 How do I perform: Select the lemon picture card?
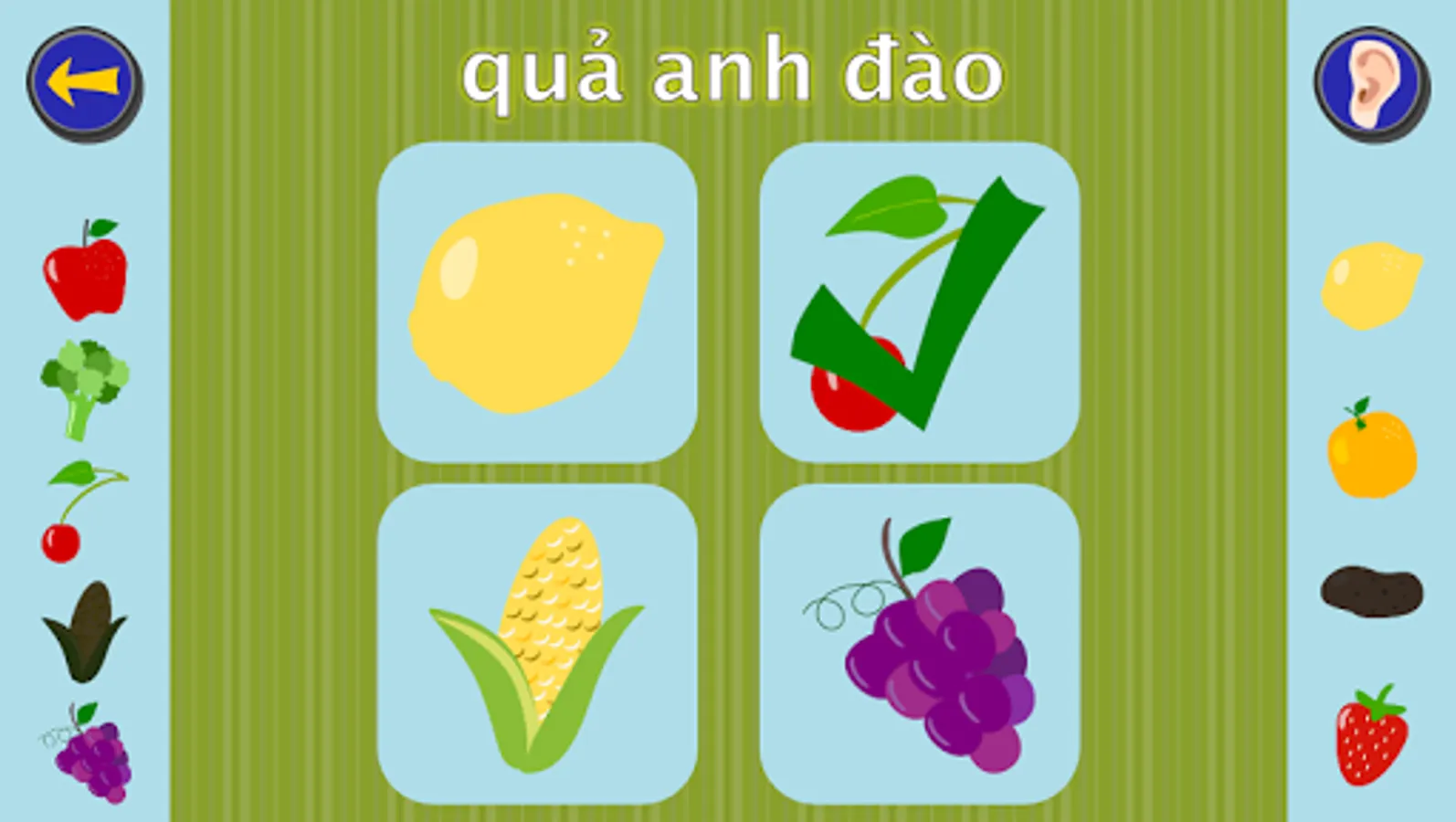pyautogui.click(x=537, y=302)
